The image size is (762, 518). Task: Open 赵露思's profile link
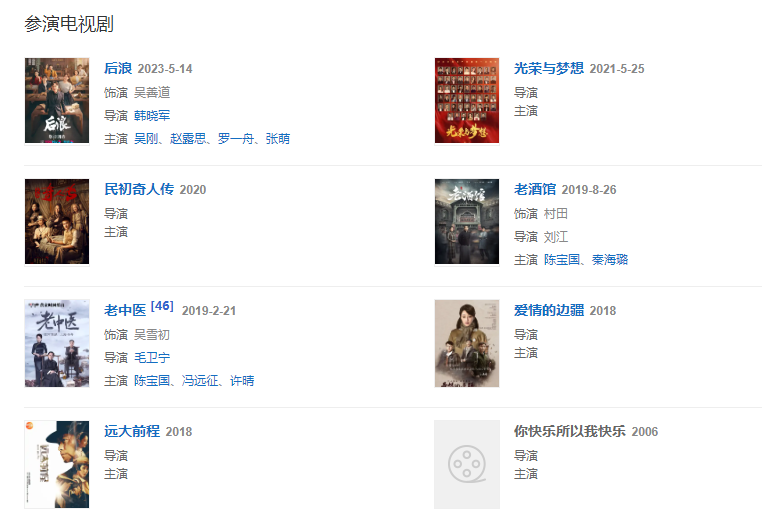pos(189,139)
